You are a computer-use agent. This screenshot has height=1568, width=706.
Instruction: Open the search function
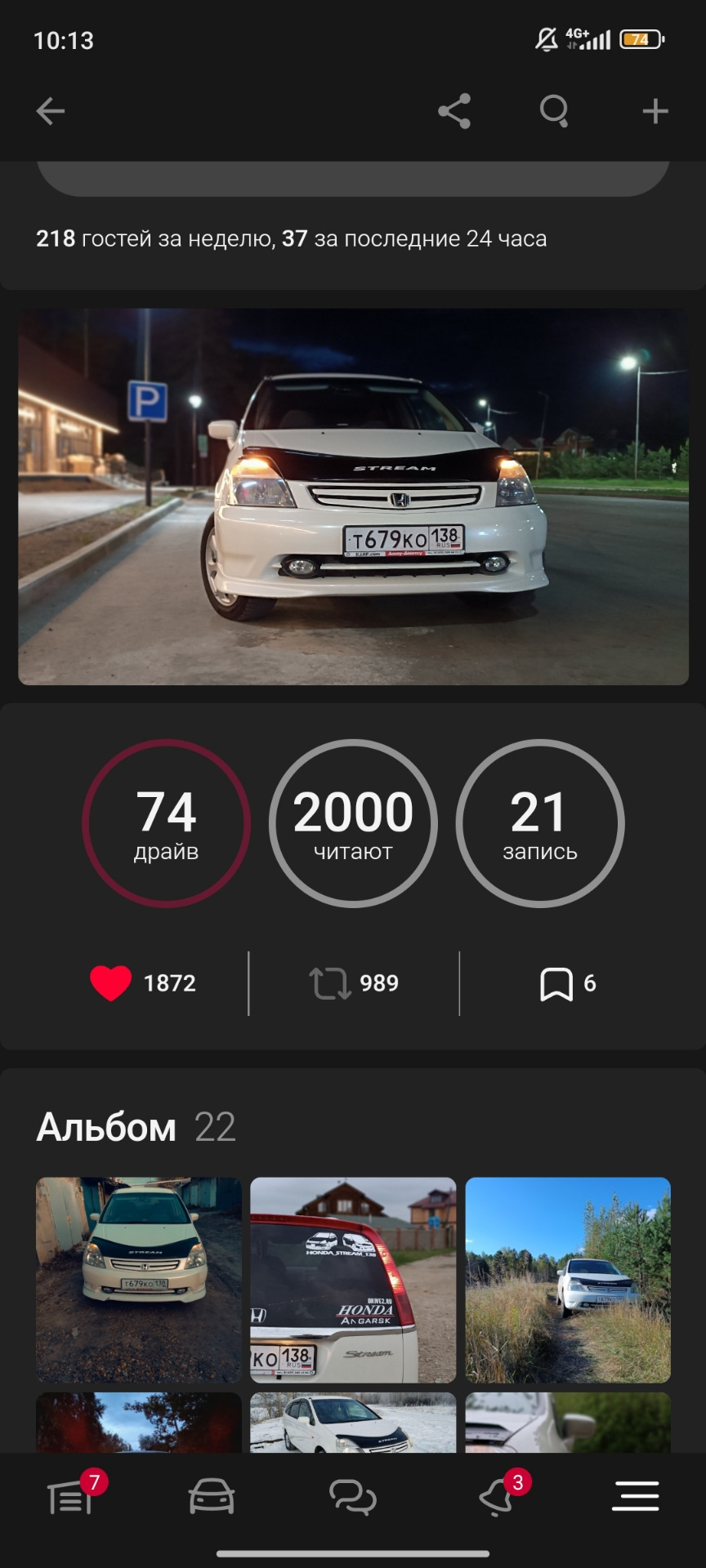[554, 112]
